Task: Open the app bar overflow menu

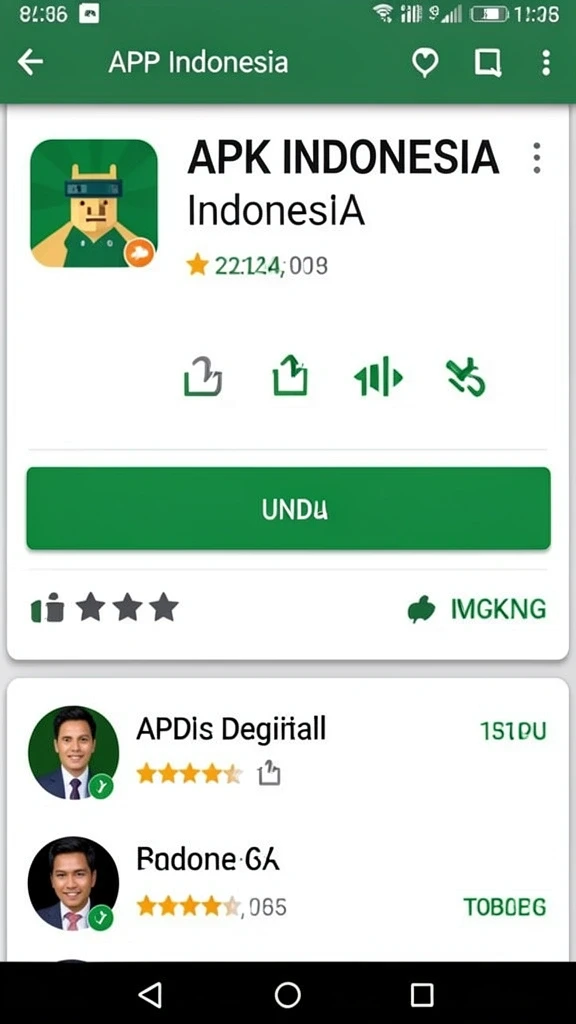Action: pos(546,63)
